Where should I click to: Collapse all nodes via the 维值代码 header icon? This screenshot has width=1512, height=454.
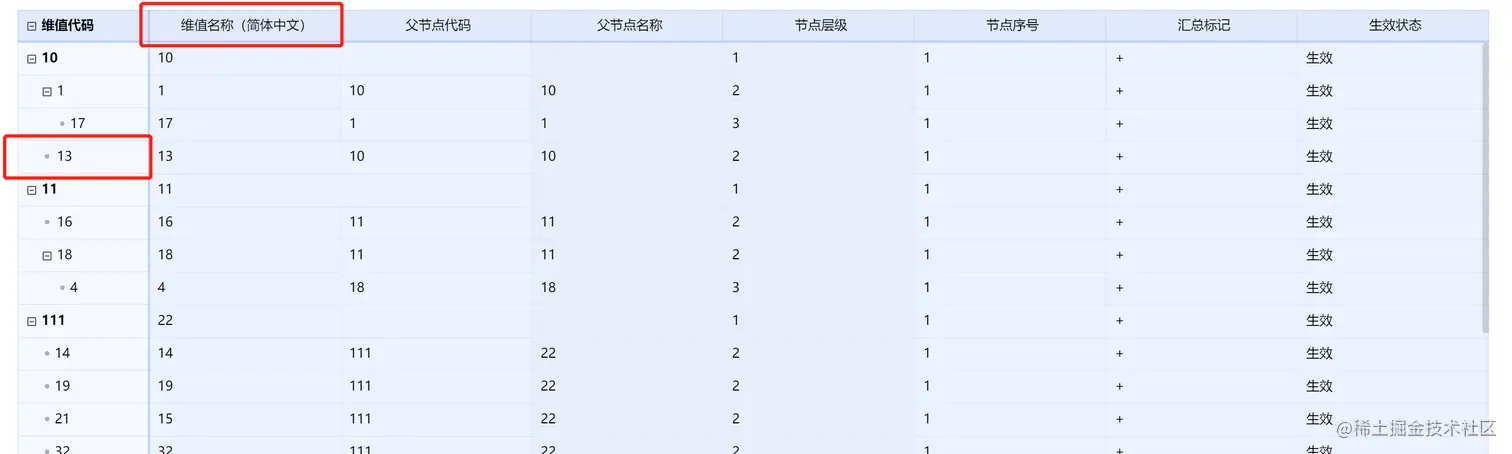coord(32,26)
